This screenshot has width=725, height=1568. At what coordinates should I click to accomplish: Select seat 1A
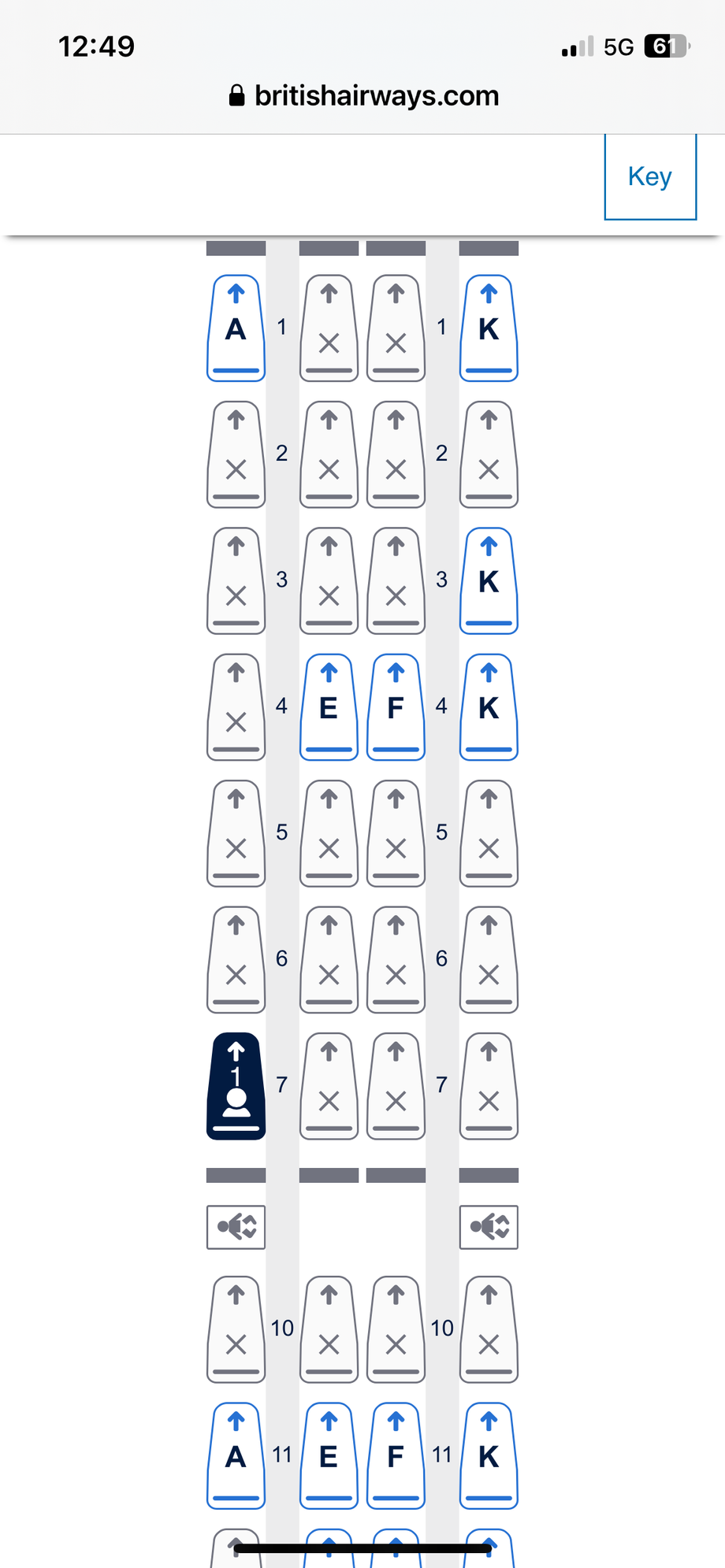tap(236, 328)
